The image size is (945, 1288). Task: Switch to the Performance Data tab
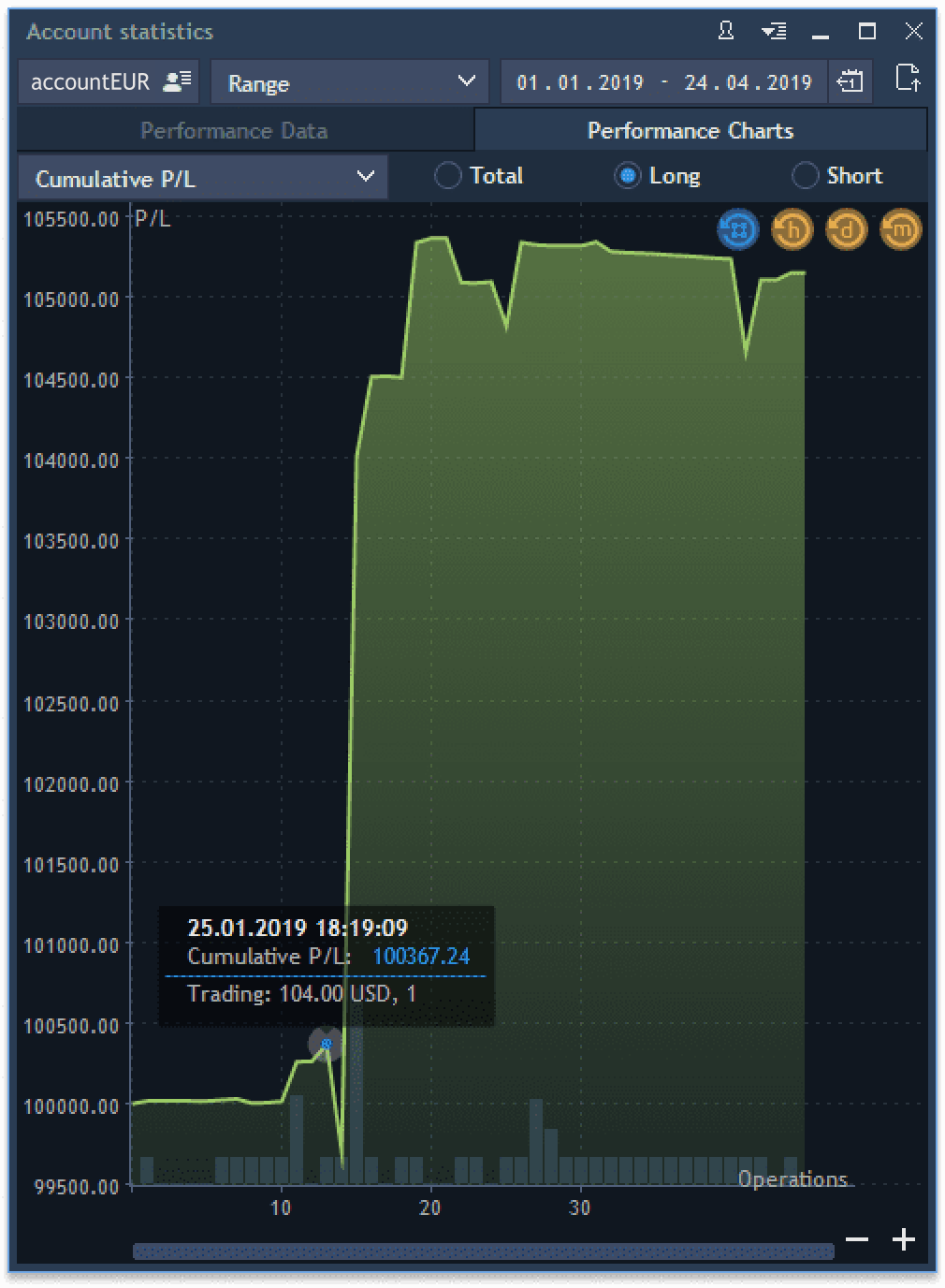click(233, 130)
